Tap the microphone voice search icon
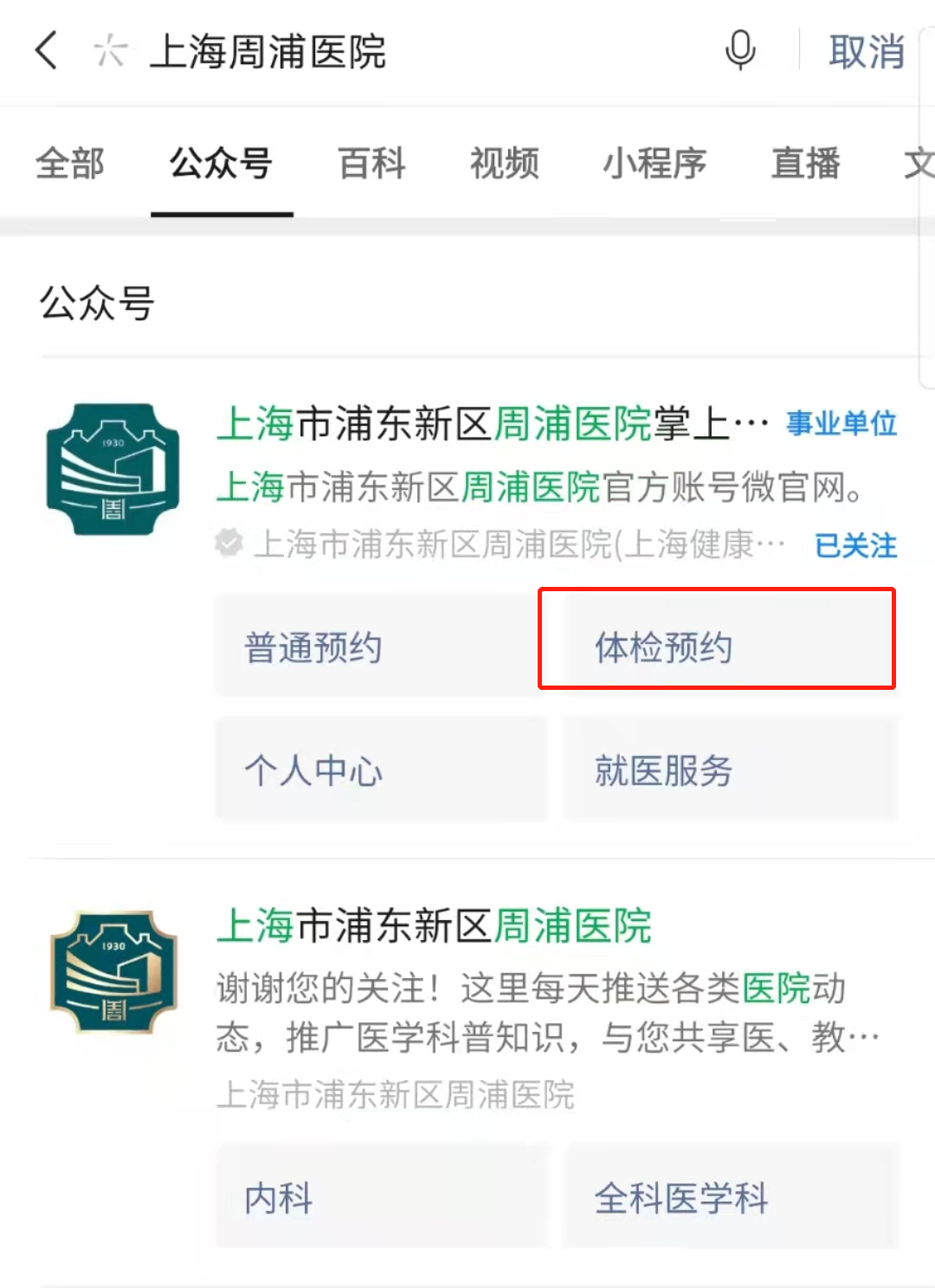Viewport: 935px width, 1288px height. pyautogui.click(x=740, y=50)
